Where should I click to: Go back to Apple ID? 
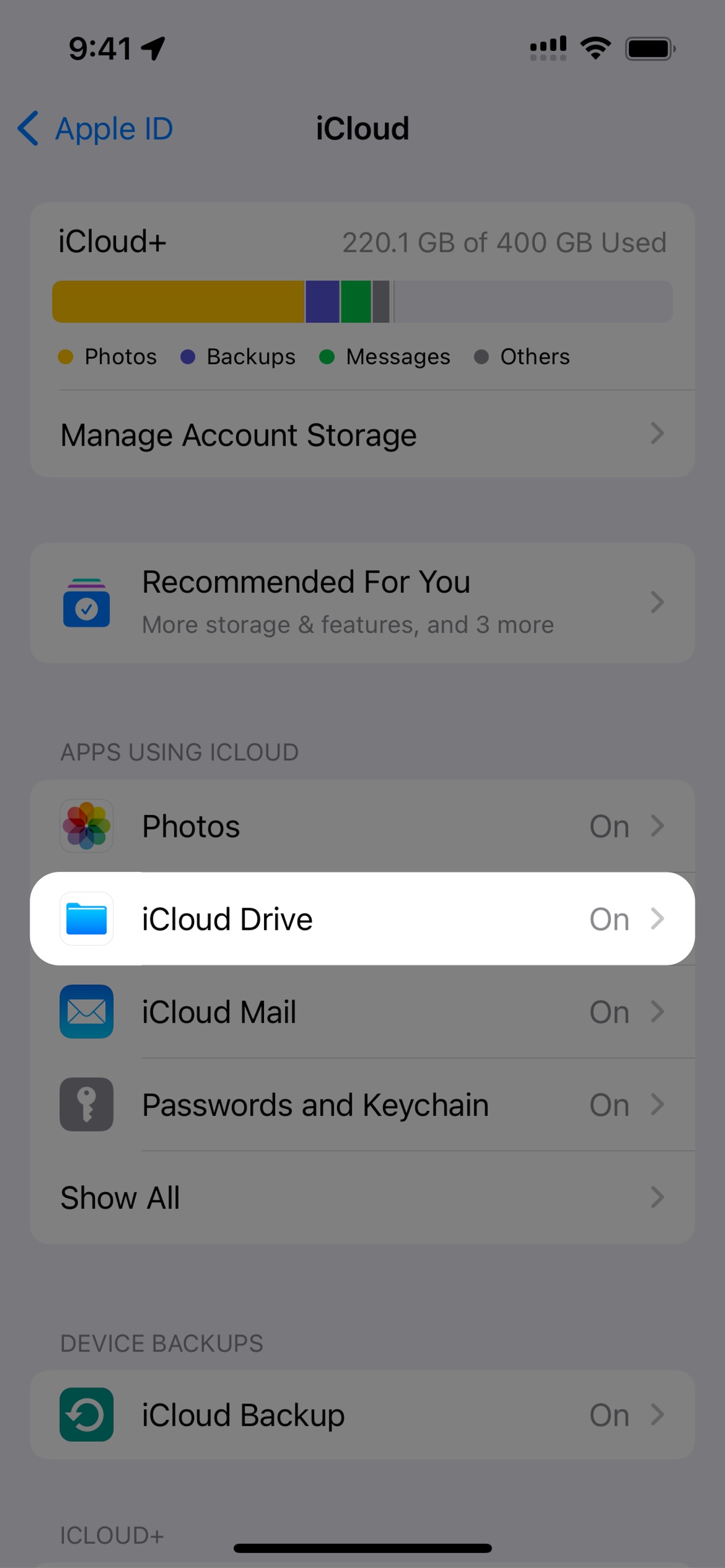95,129
